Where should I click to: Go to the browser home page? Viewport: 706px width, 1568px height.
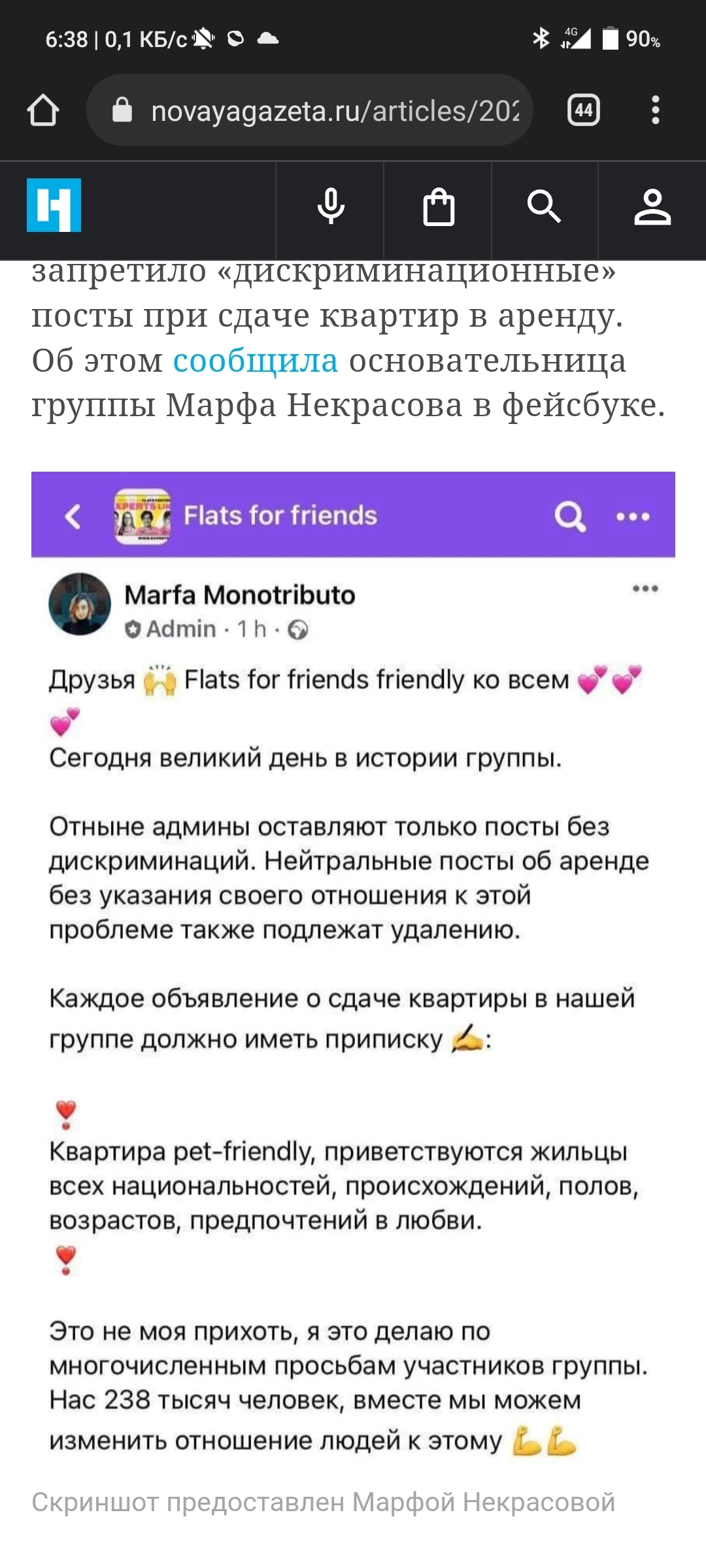(x=43, y=110)
